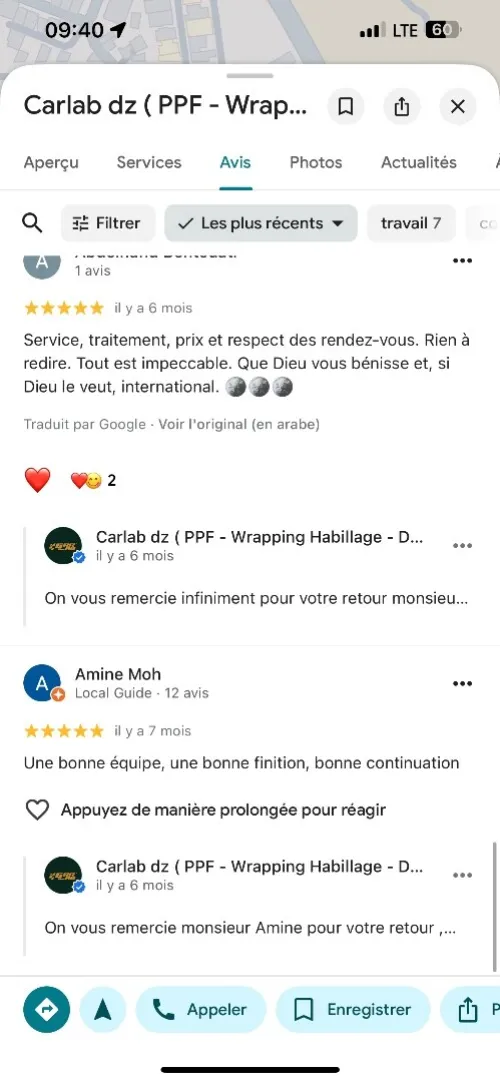View original Arabic review via Voir l'original

tap(239, 424)
